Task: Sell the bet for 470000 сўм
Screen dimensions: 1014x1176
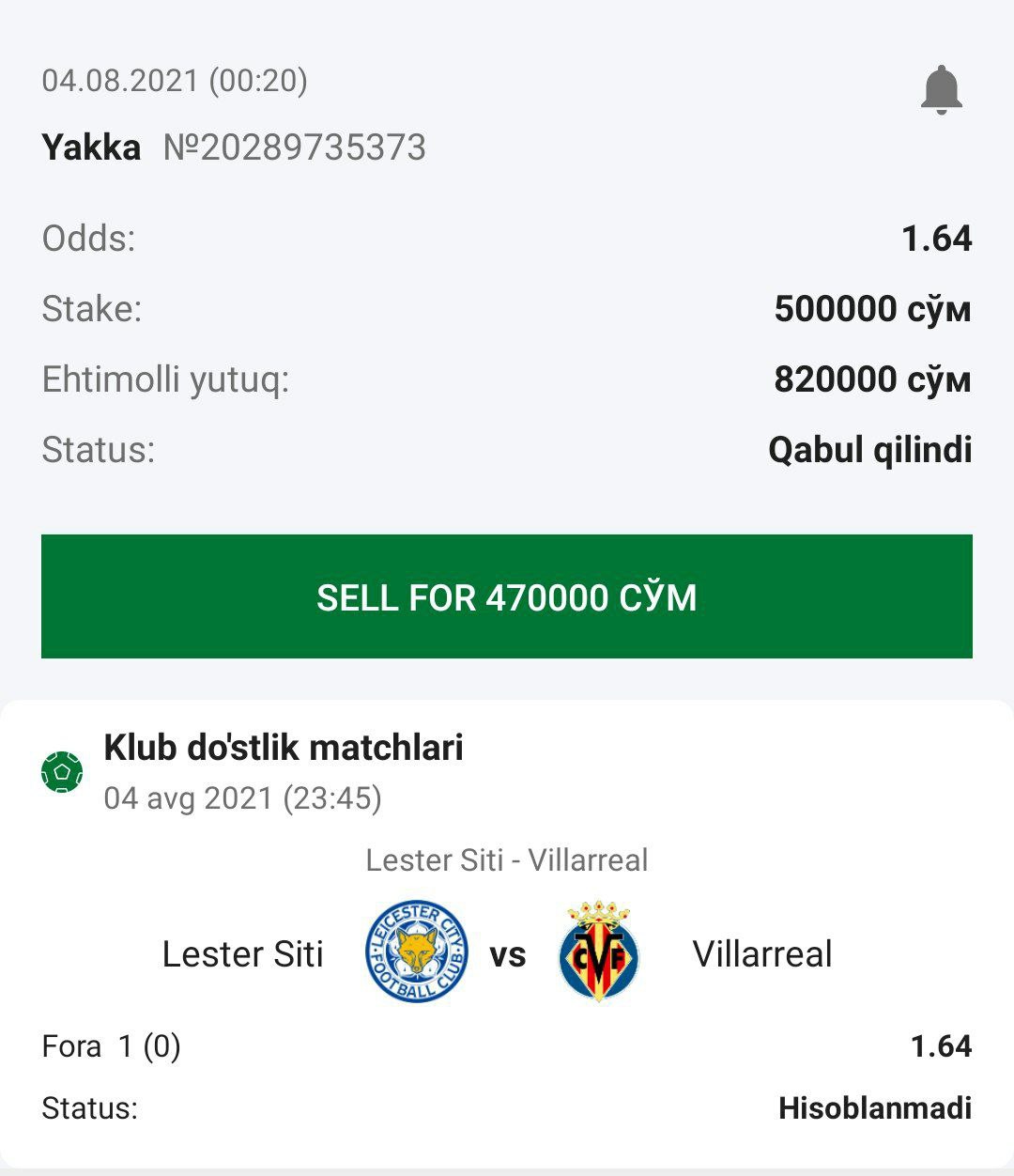Action: pyautogui.click(x=507, y=596)
